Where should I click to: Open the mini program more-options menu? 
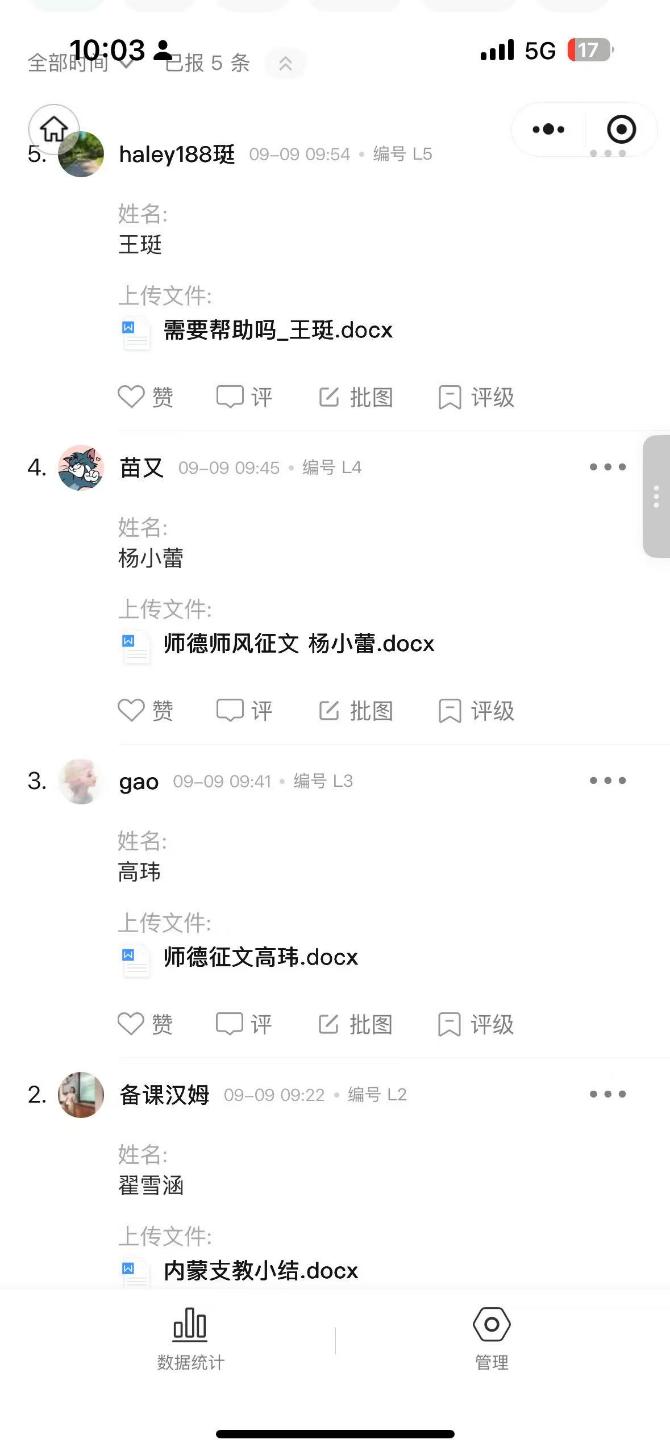[548, 130]
